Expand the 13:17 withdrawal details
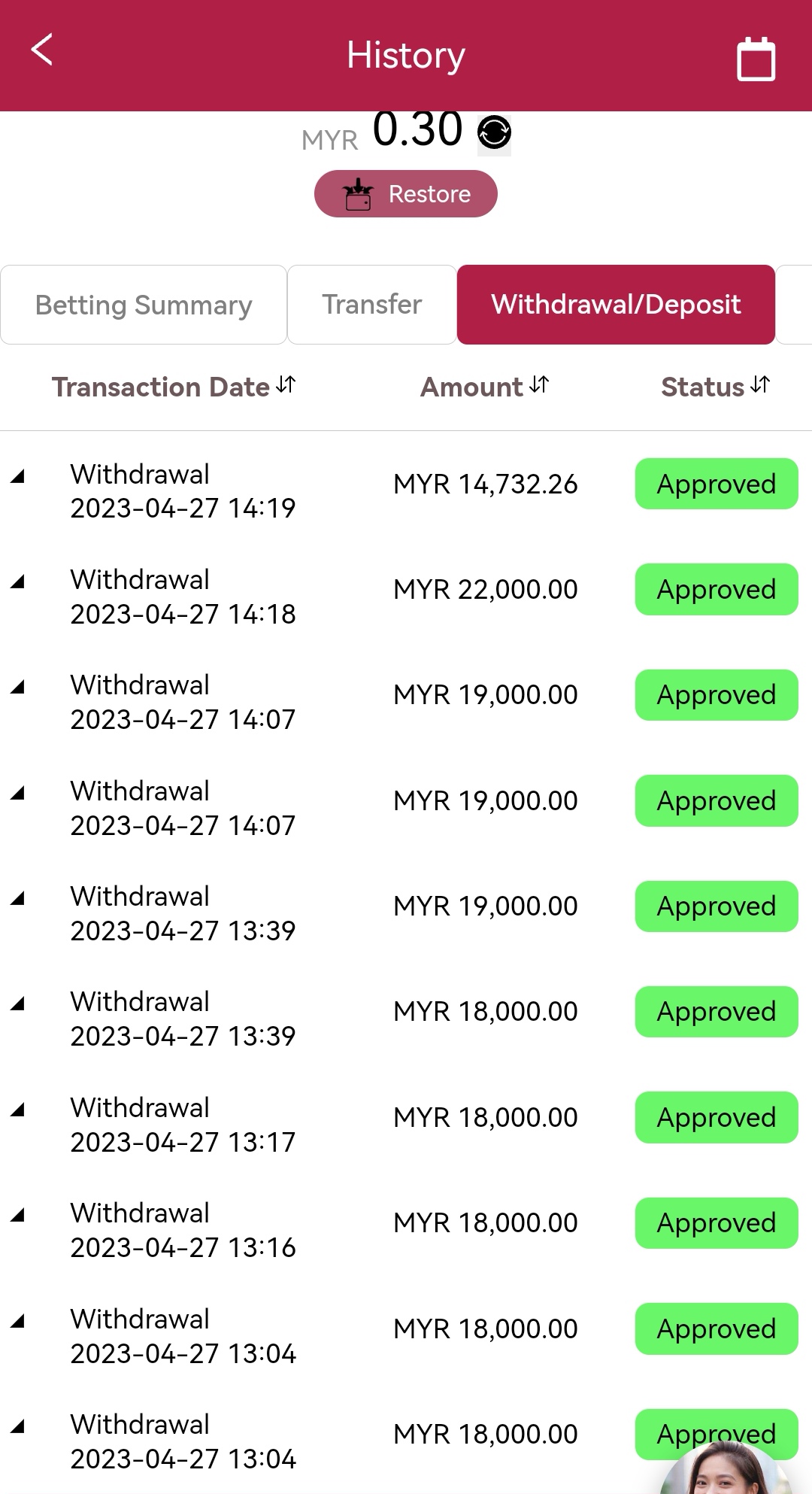Image resolution: width=812 pixels, height=1494 pixels. tap(18, 1110)
